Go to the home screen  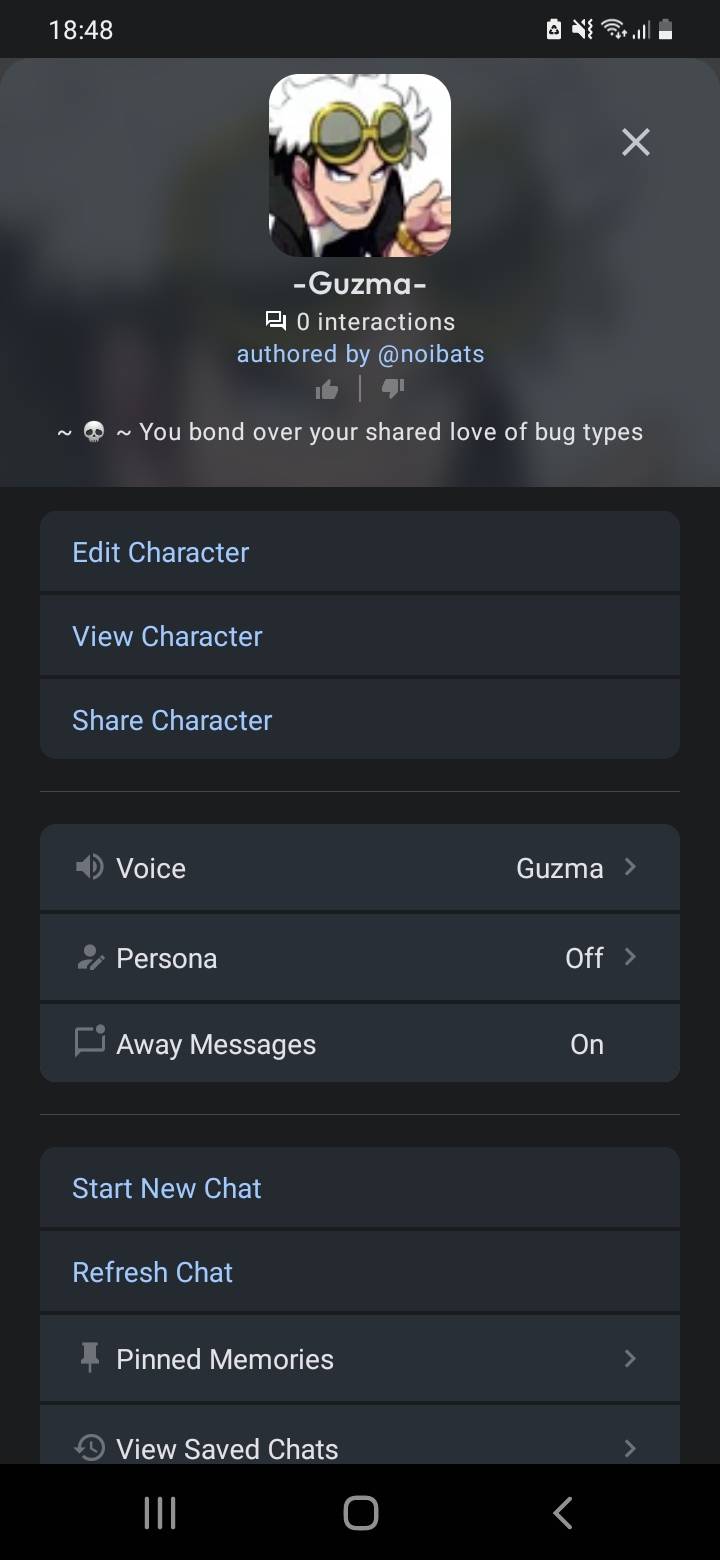pos(360,1512)
